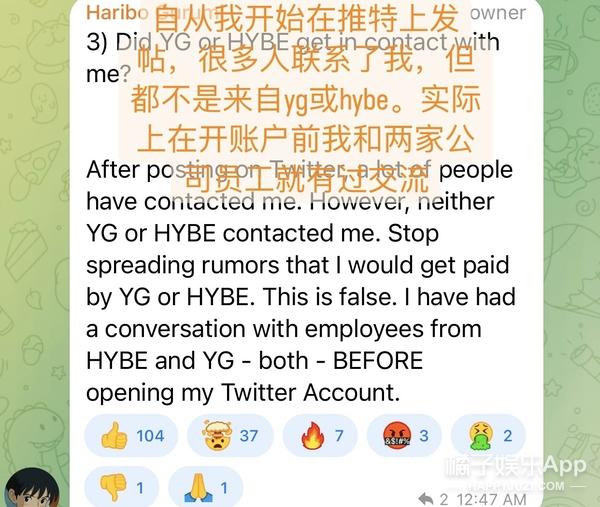
Task: Select the cursing face reaction with 3
Action: 404,435
